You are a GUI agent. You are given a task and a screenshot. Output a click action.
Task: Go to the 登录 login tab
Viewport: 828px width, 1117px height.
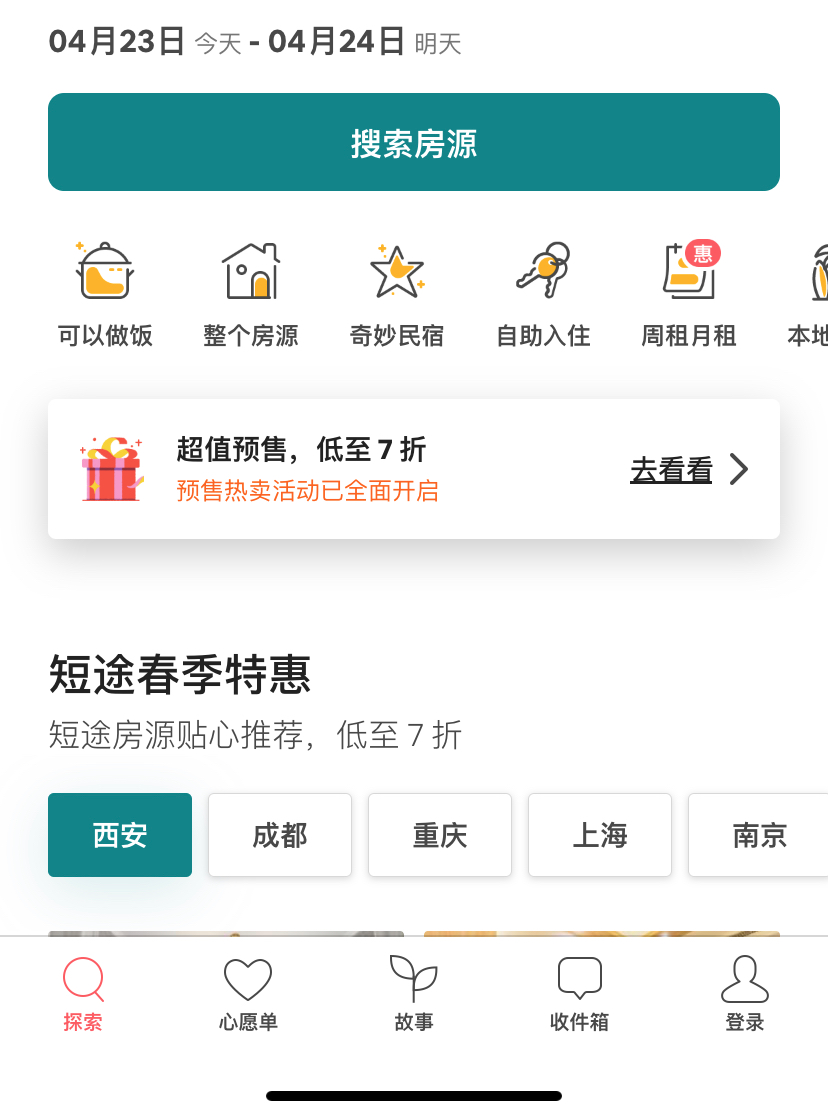pos(745,993)
